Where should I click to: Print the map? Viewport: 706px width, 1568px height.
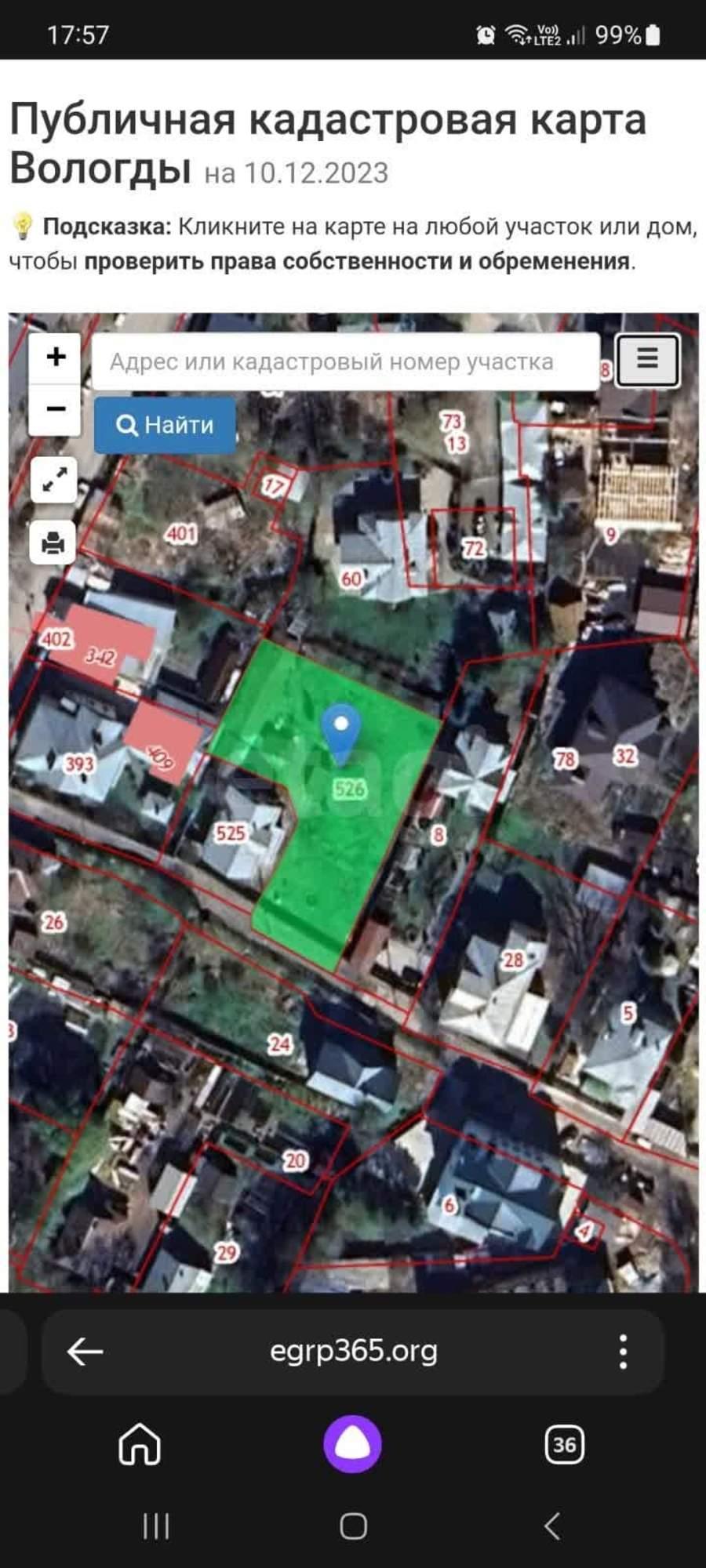[53, 543]
